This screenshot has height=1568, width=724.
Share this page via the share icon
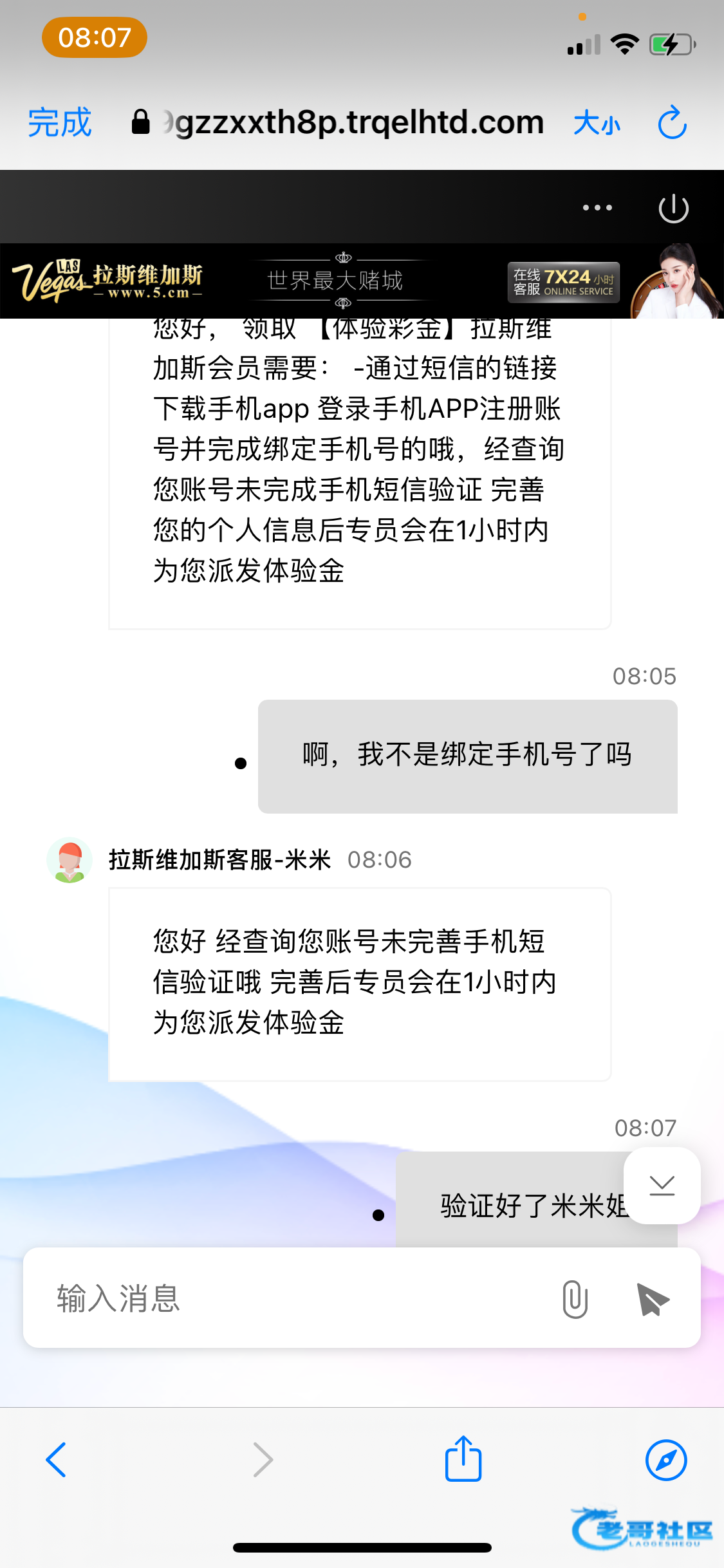pos(463,1458)
